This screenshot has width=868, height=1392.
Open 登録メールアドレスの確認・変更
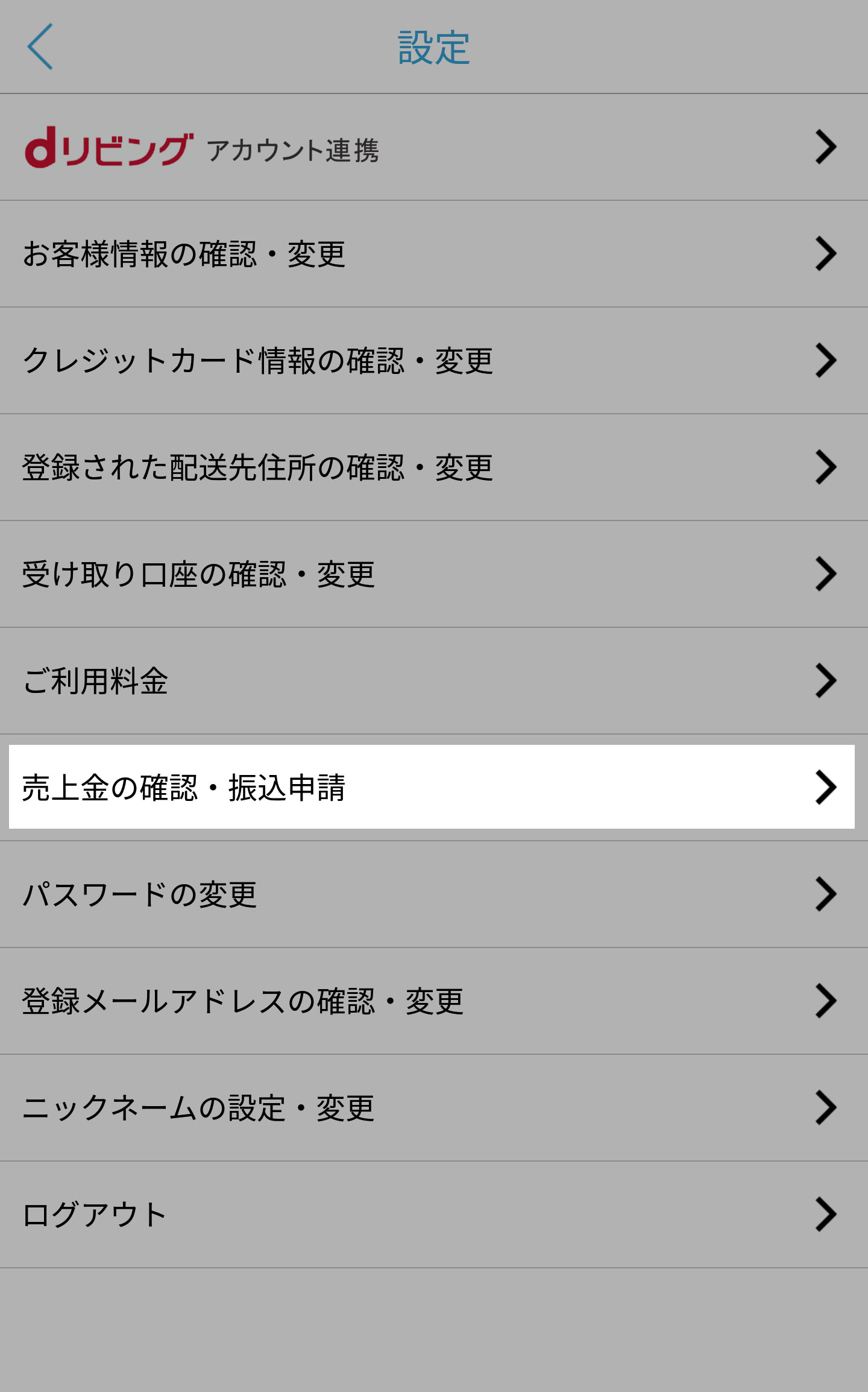tap(434, 1001)
